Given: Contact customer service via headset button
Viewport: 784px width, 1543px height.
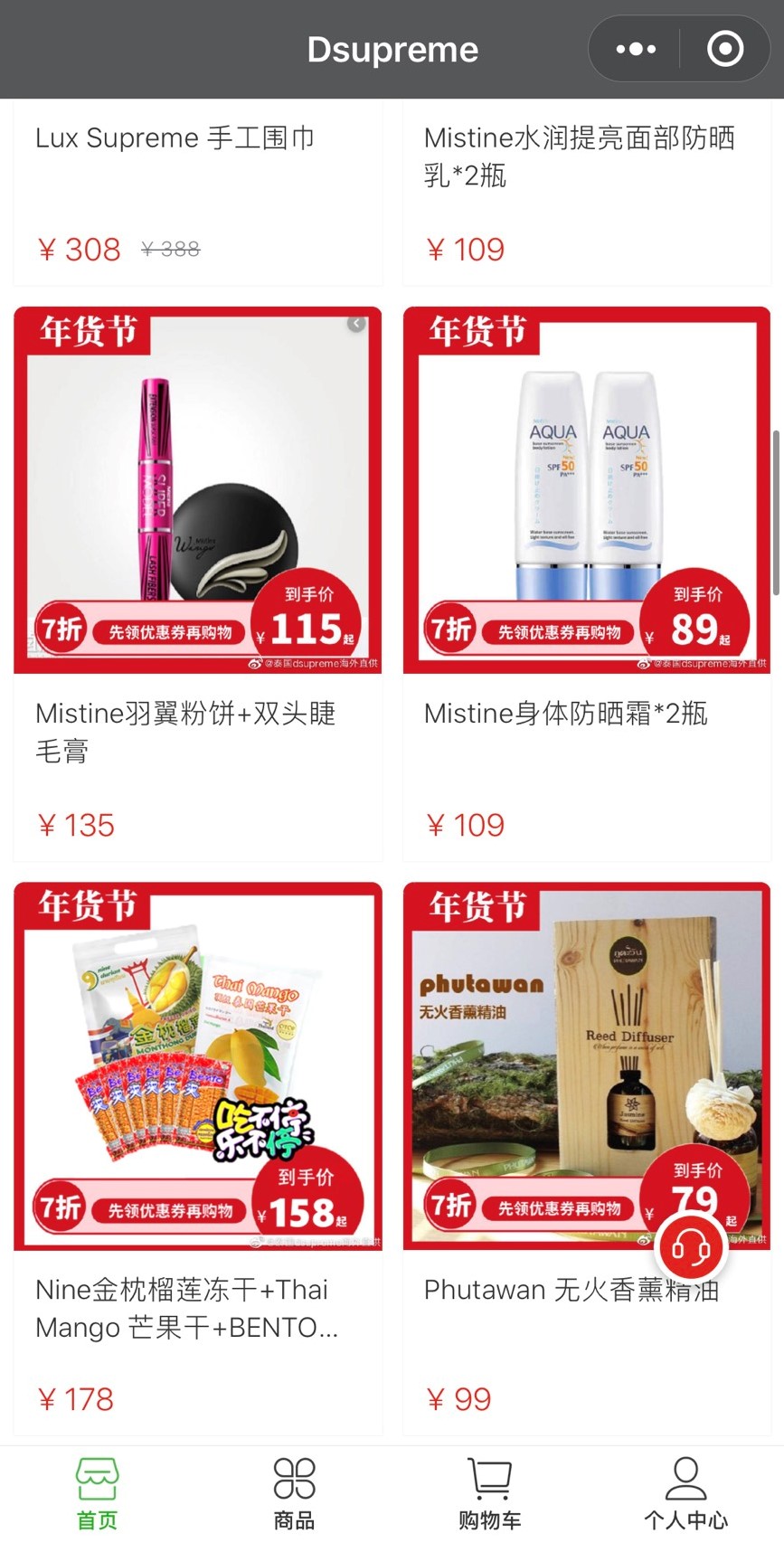Looking at the screenshot, I should [x=691, y=1249].
